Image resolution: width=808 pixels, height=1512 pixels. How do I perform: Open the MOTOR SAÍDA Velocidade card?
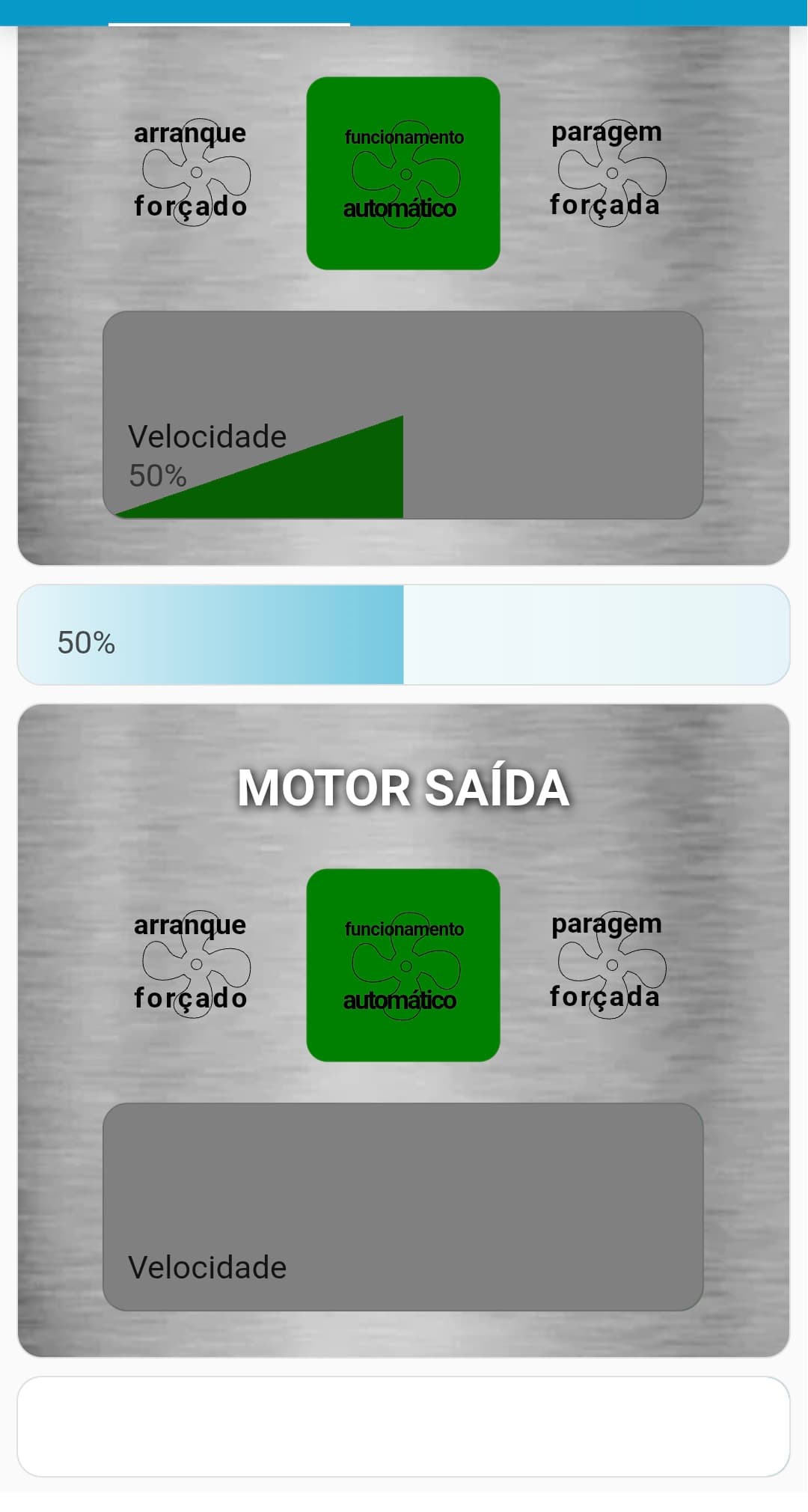(x=403, y=1207)
